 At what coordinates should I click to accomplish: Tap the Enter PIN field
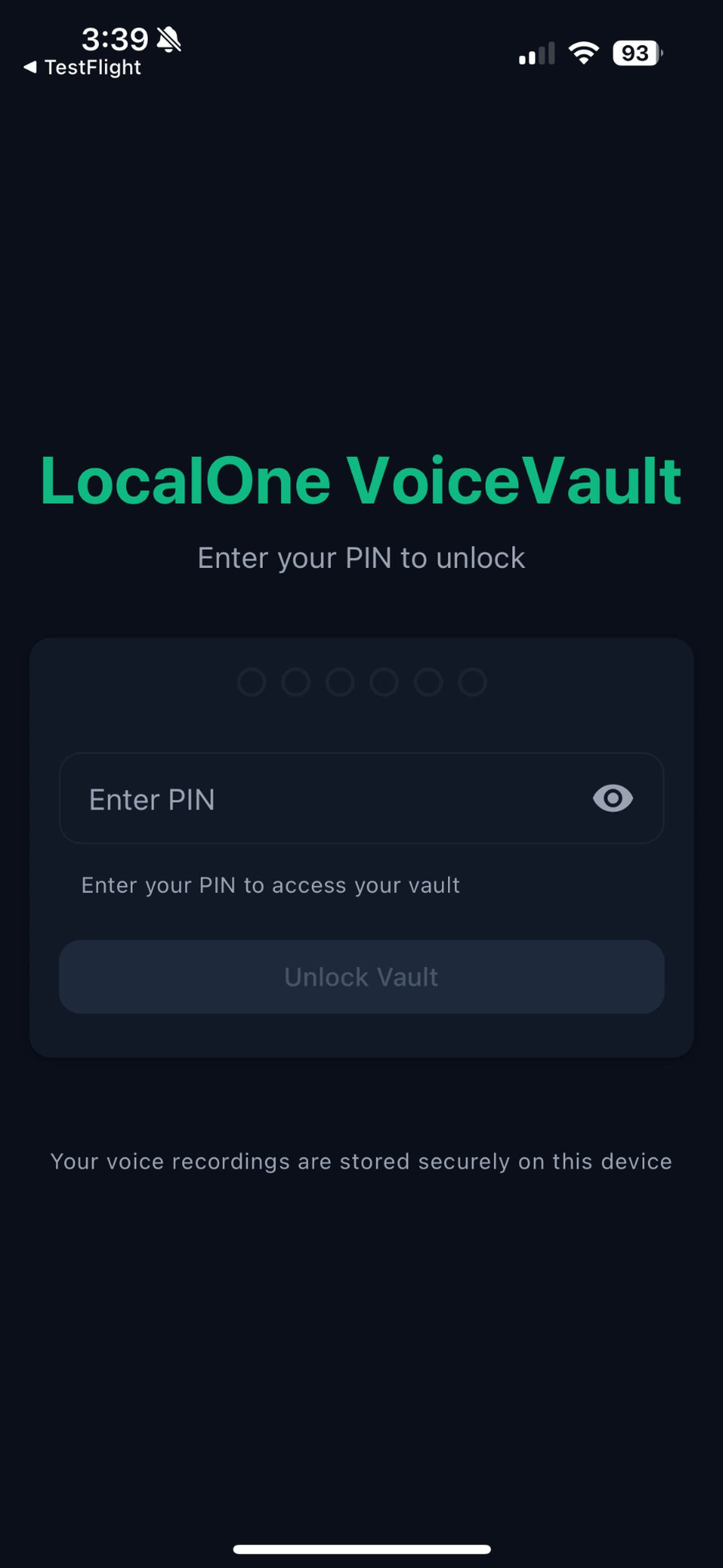[328, 799]
